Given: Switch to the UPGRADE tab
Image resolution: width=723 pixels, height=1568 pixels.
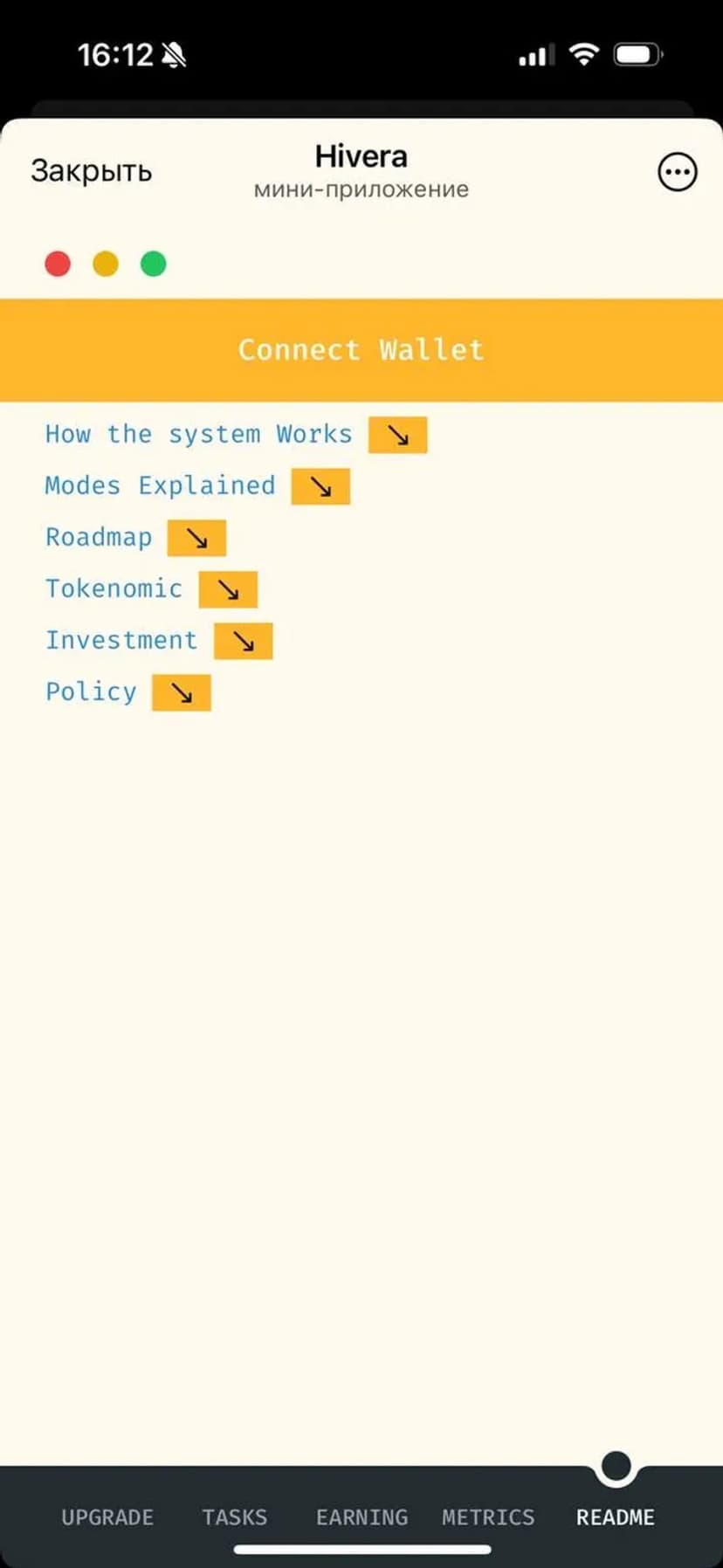Looking at the screenshot, I should (107, 1517).
